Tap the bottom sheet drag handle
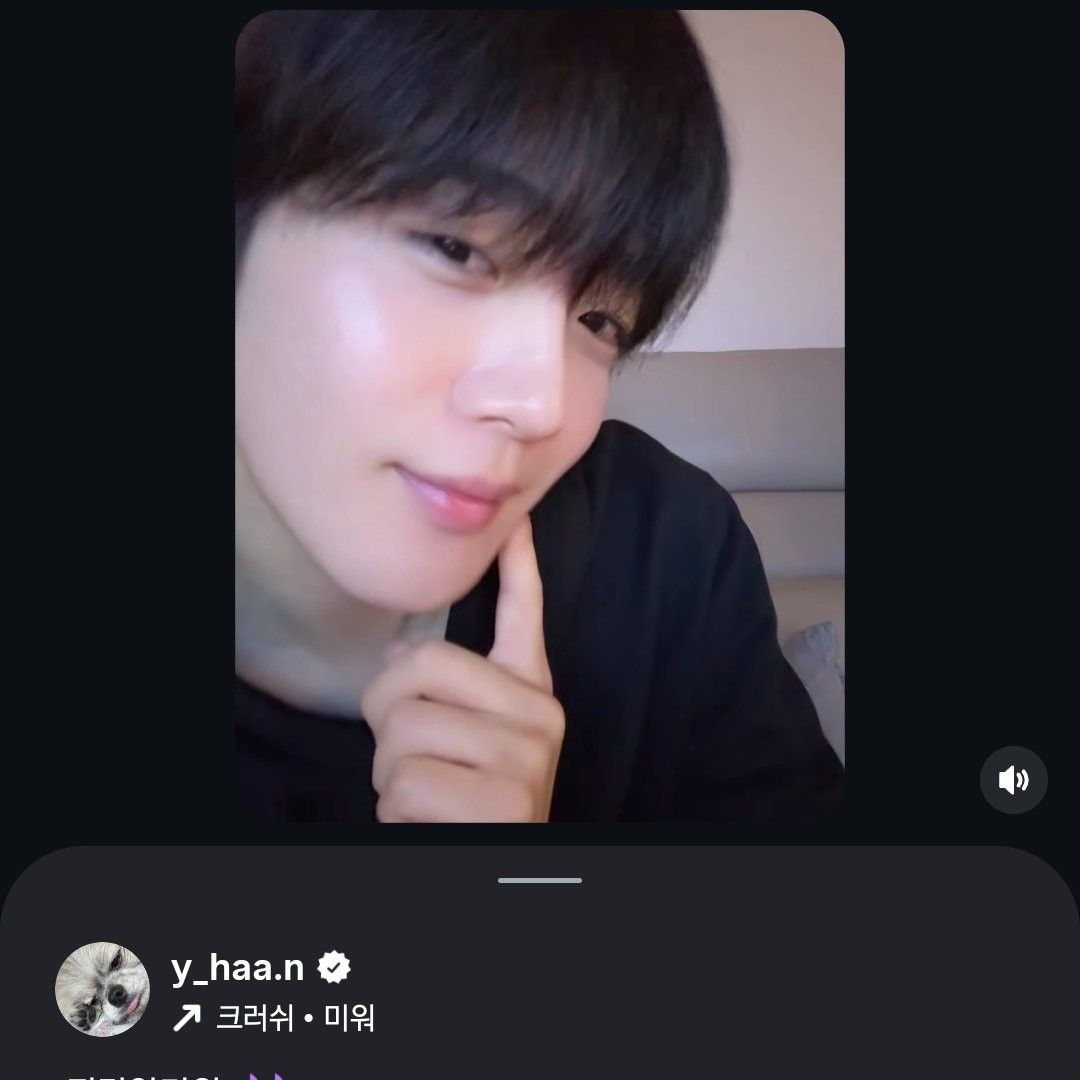The height and width of the screenshot is (1080, 1080). coord(540,880)
